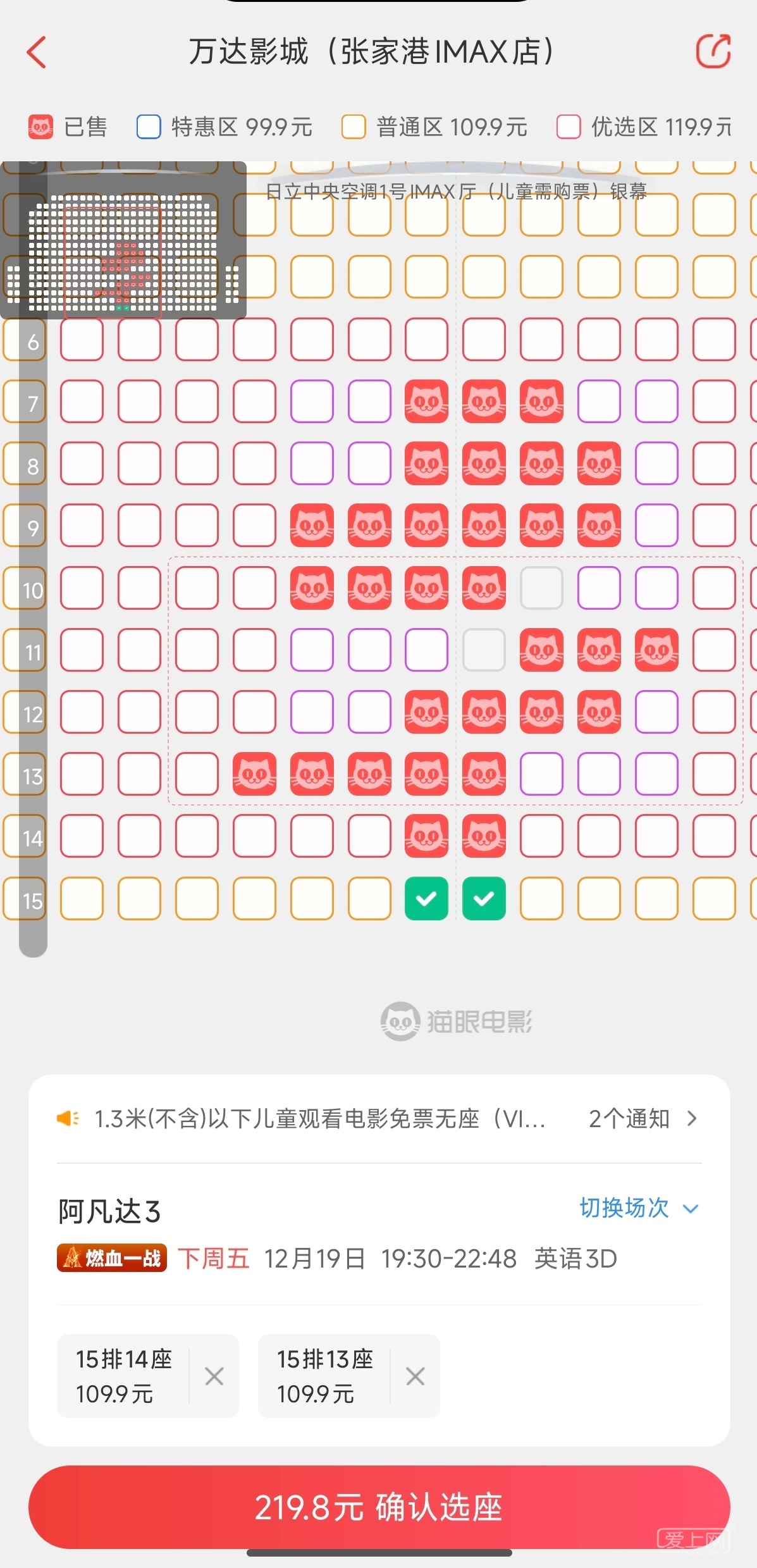Confirm seats with 219.8元 确认选座
The width and height of the screenshot is (757, 1568).
click(x=379, y=1507)
